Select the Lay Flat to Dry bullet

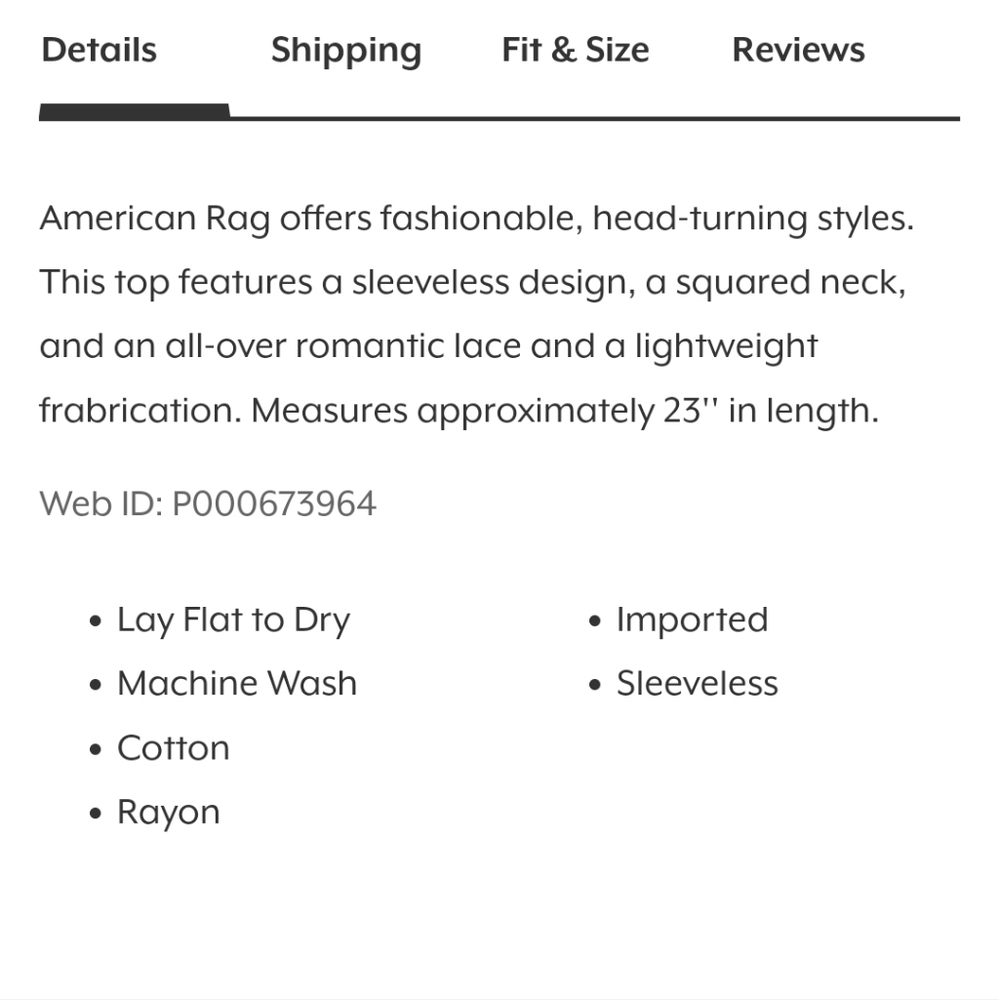pyautogui.click(x=234, y=619)
